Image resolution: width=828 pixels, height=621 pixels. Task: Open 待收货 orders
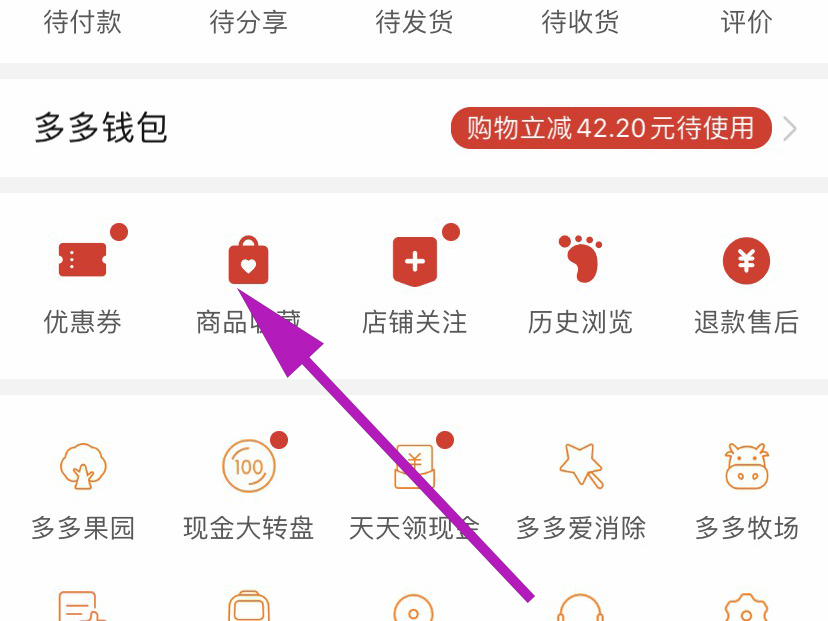pos(581,22)
